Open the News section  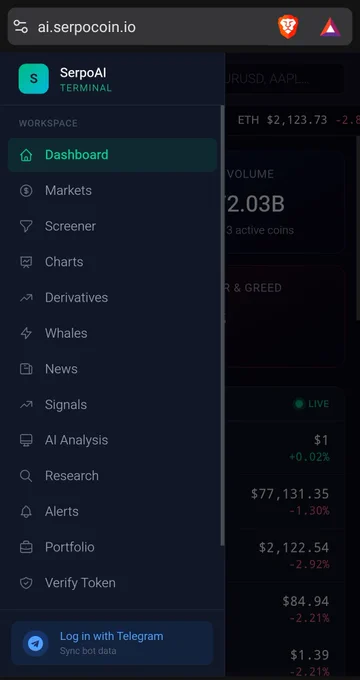(x=112, y=369)
